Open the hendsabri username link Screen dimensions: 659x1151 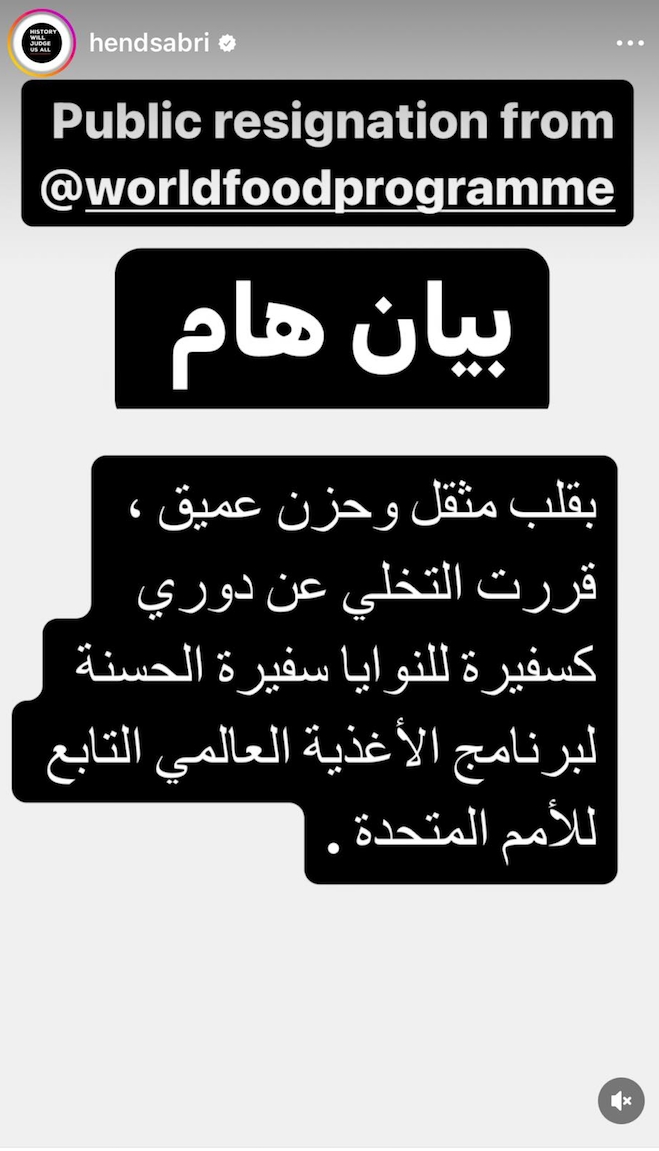149,43
